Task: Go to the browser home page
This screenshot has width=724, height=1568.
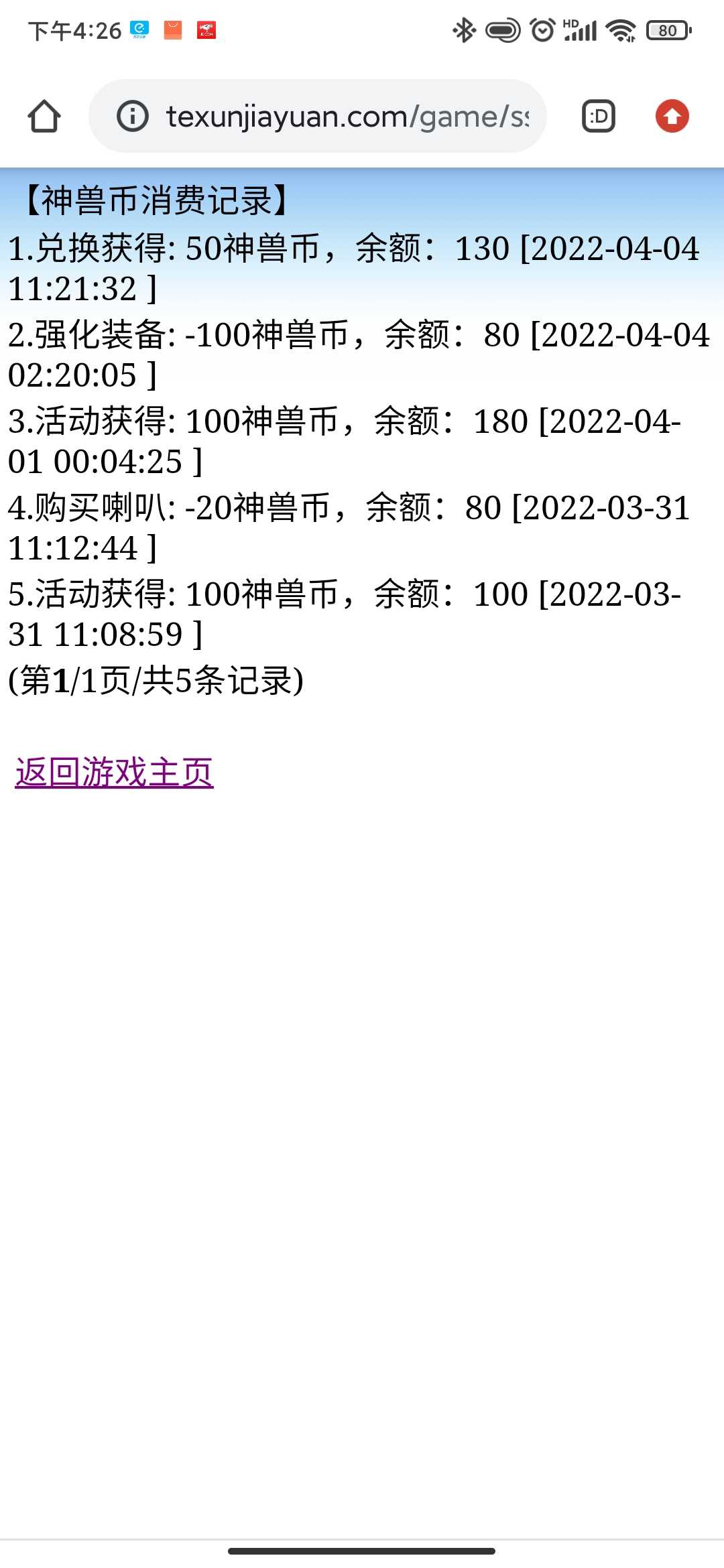Action: [x=44, y=117]
